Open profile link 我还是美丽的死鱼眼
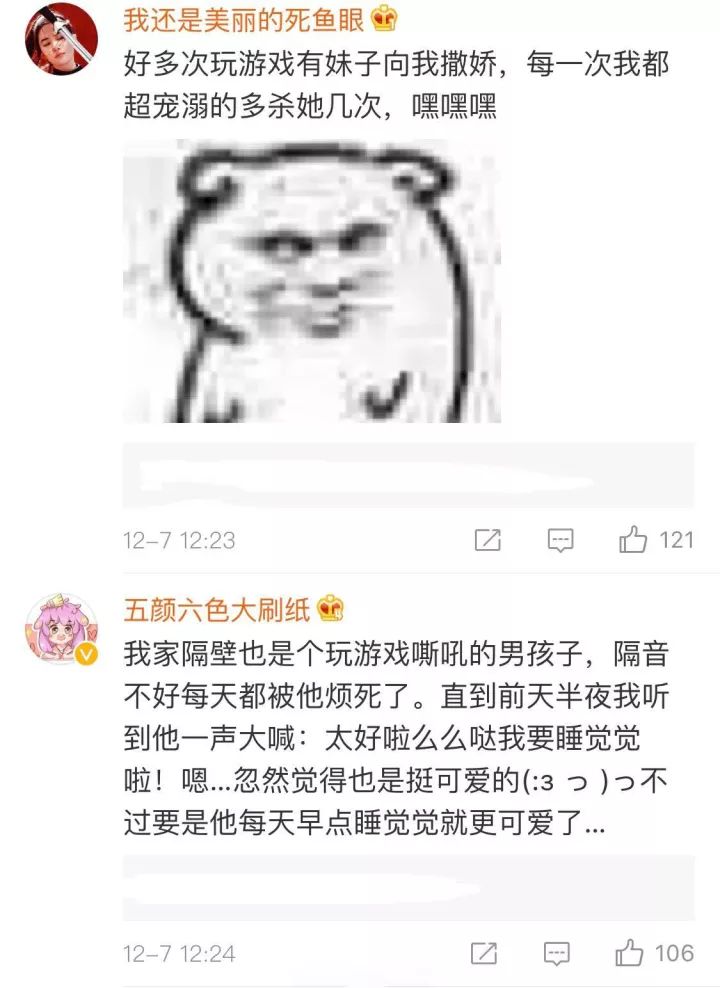Image resolution: width=720 pixels, height=988 pixels. click(x=243, y=19)
